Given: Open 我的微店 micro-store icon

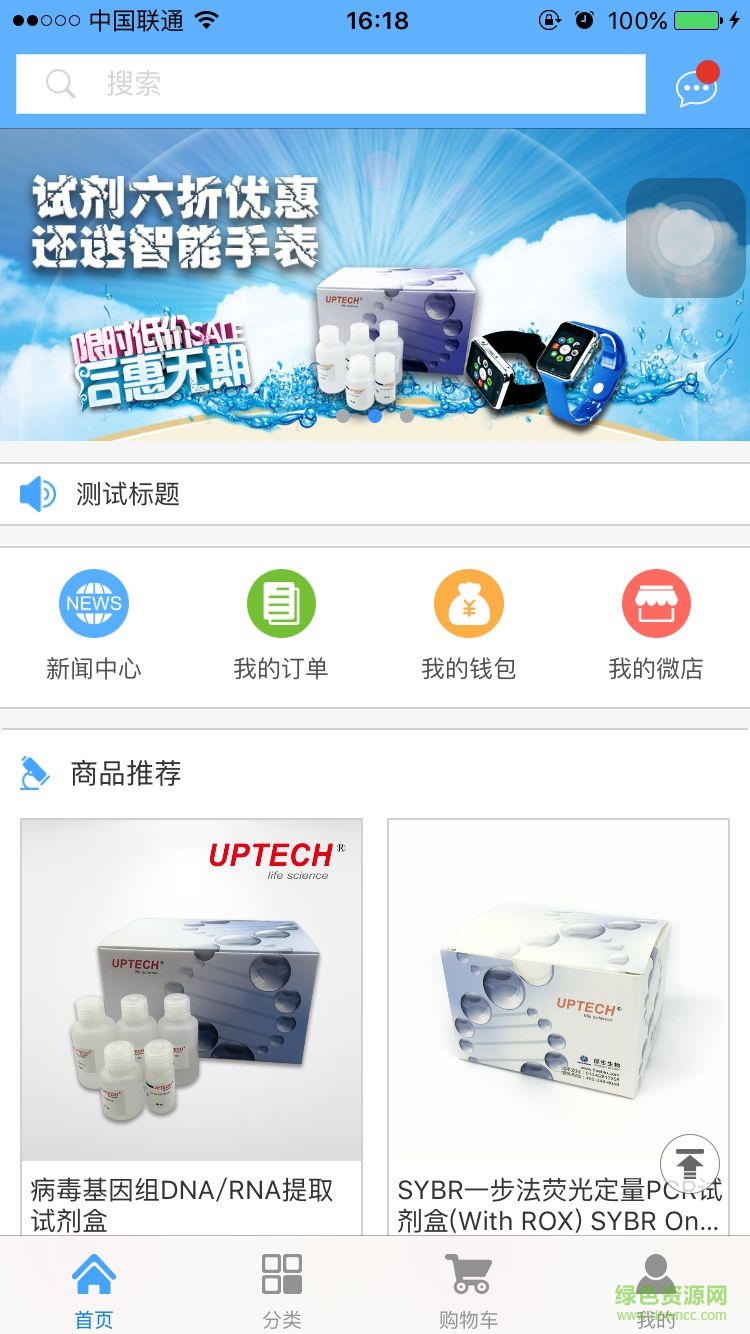Looking at the screenshot, I should [x=655, y=603].
